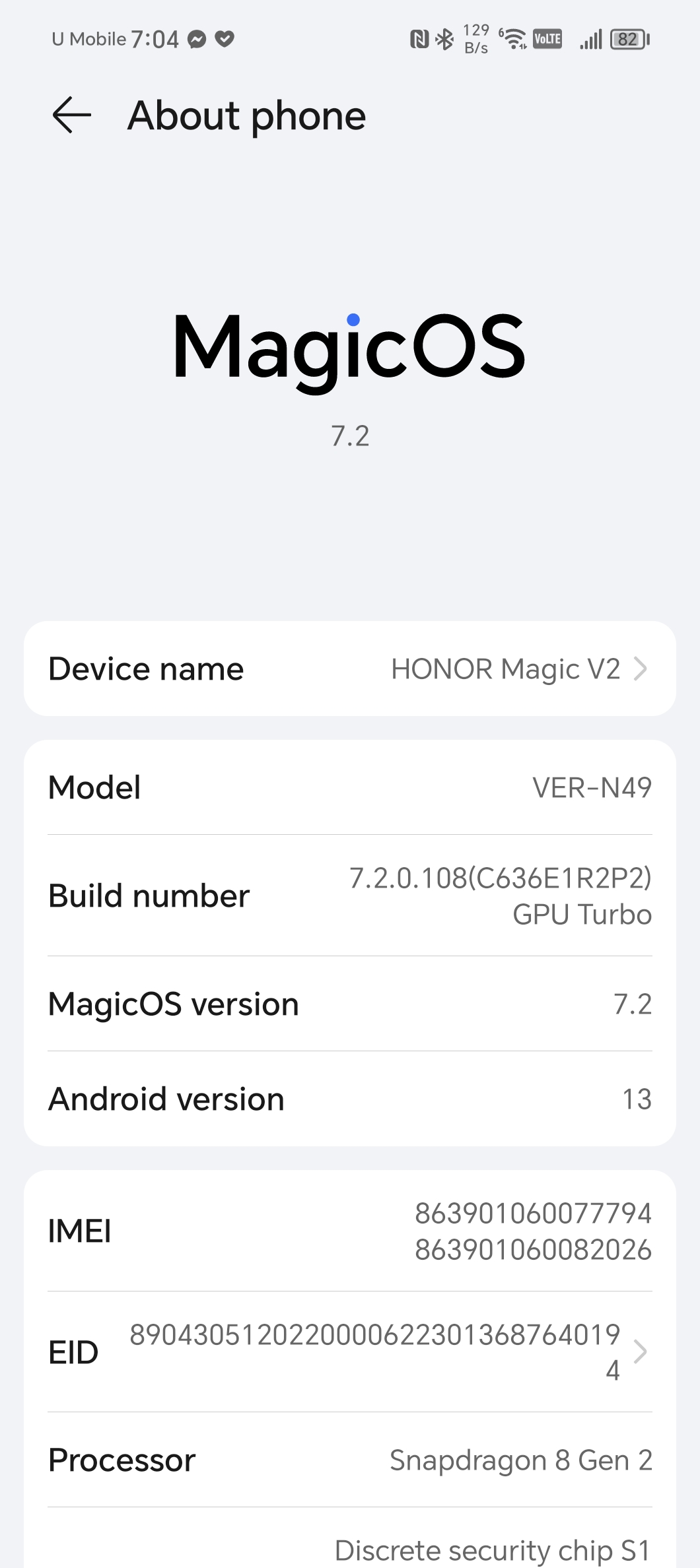Open the EID details row

click(x=350, y=1352)
